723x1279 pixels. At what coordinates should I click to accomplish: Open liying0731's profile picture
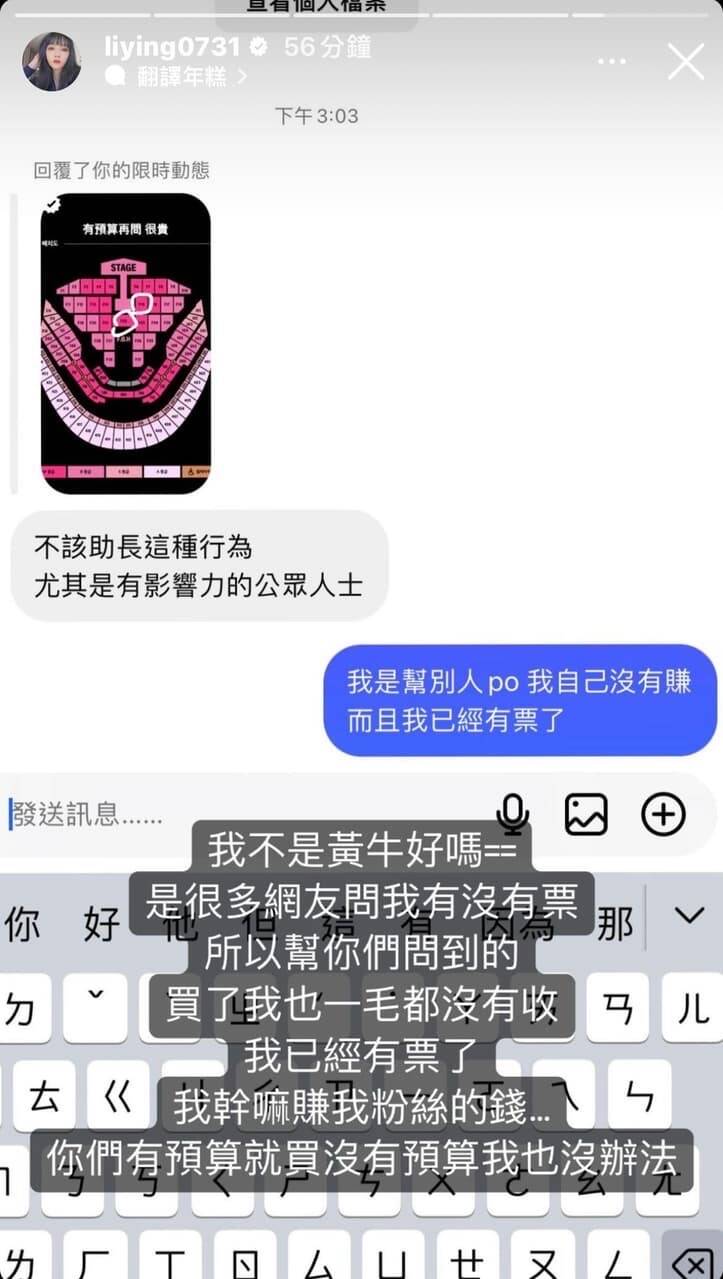[x=52, y=61]
